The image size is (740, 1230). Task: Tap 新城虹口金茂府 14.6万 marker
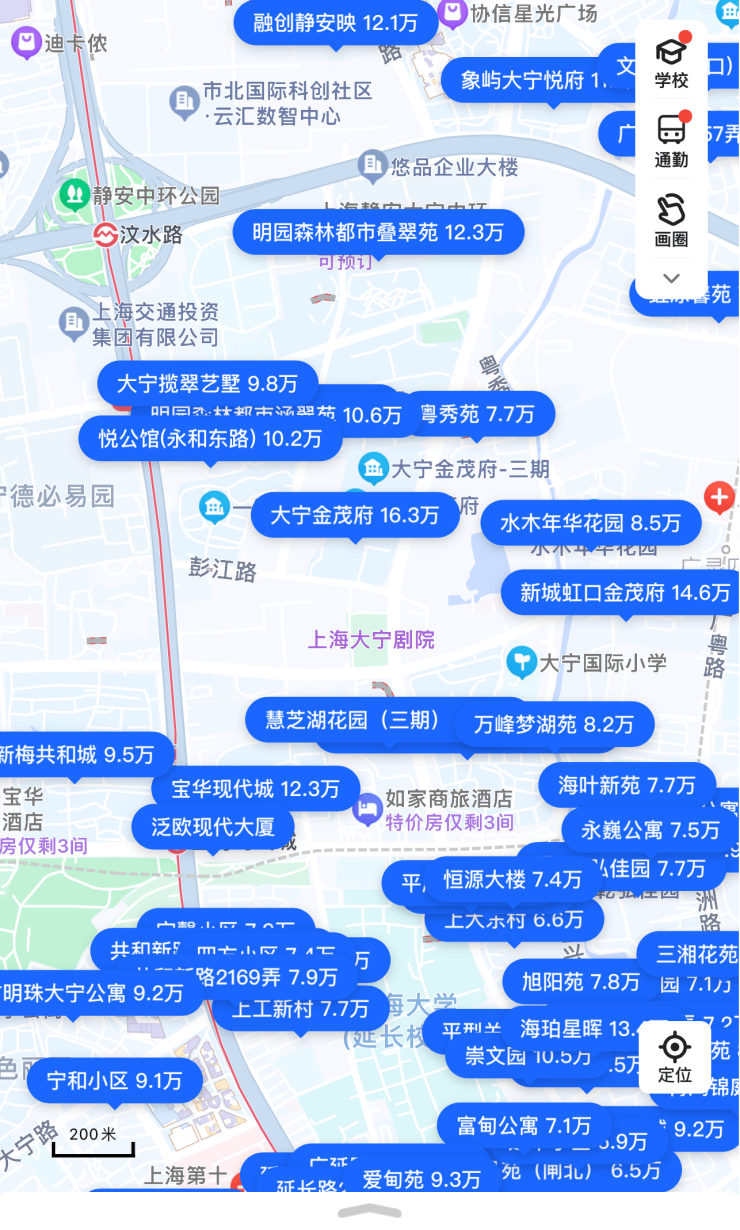coord(625,593)
